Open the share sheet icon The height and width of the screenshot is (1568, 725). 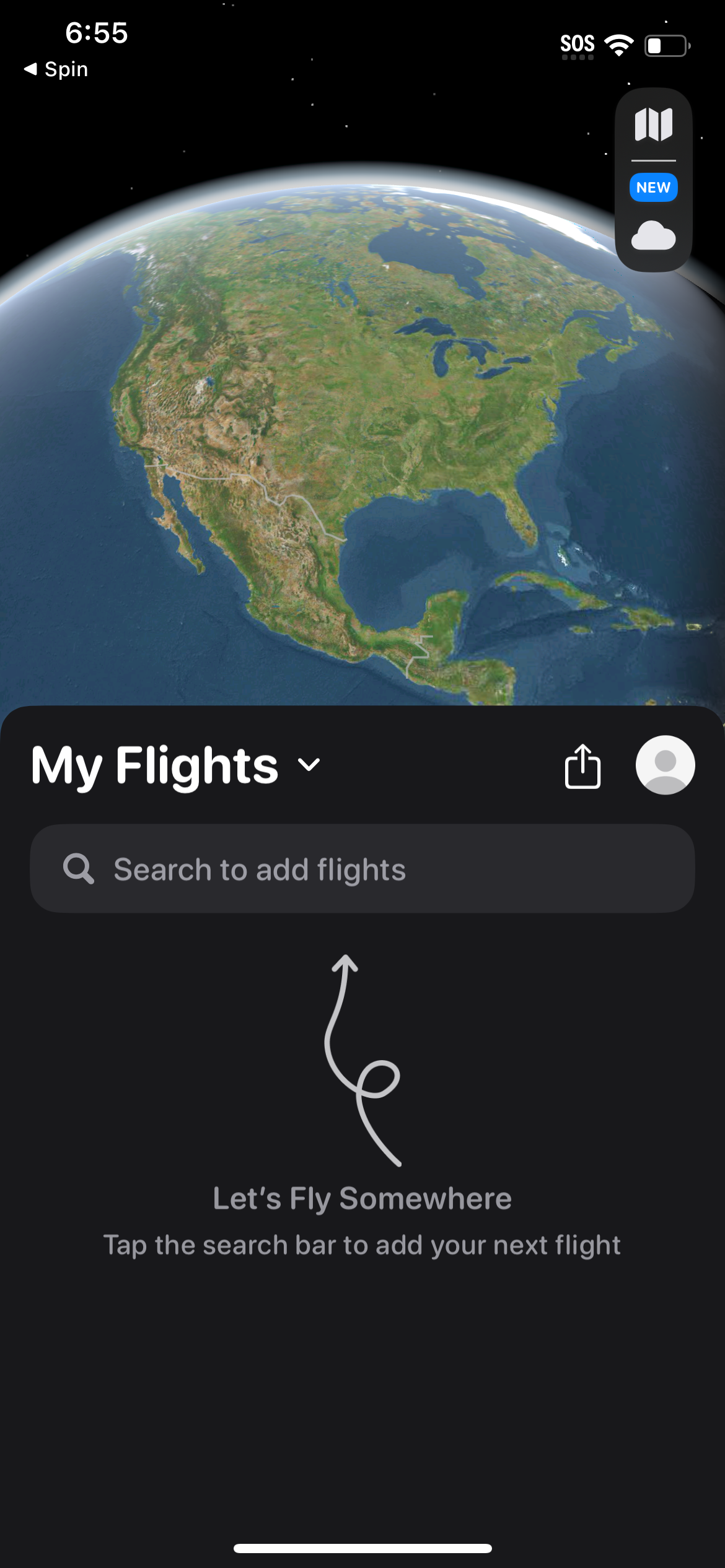[x=583, y=766]
